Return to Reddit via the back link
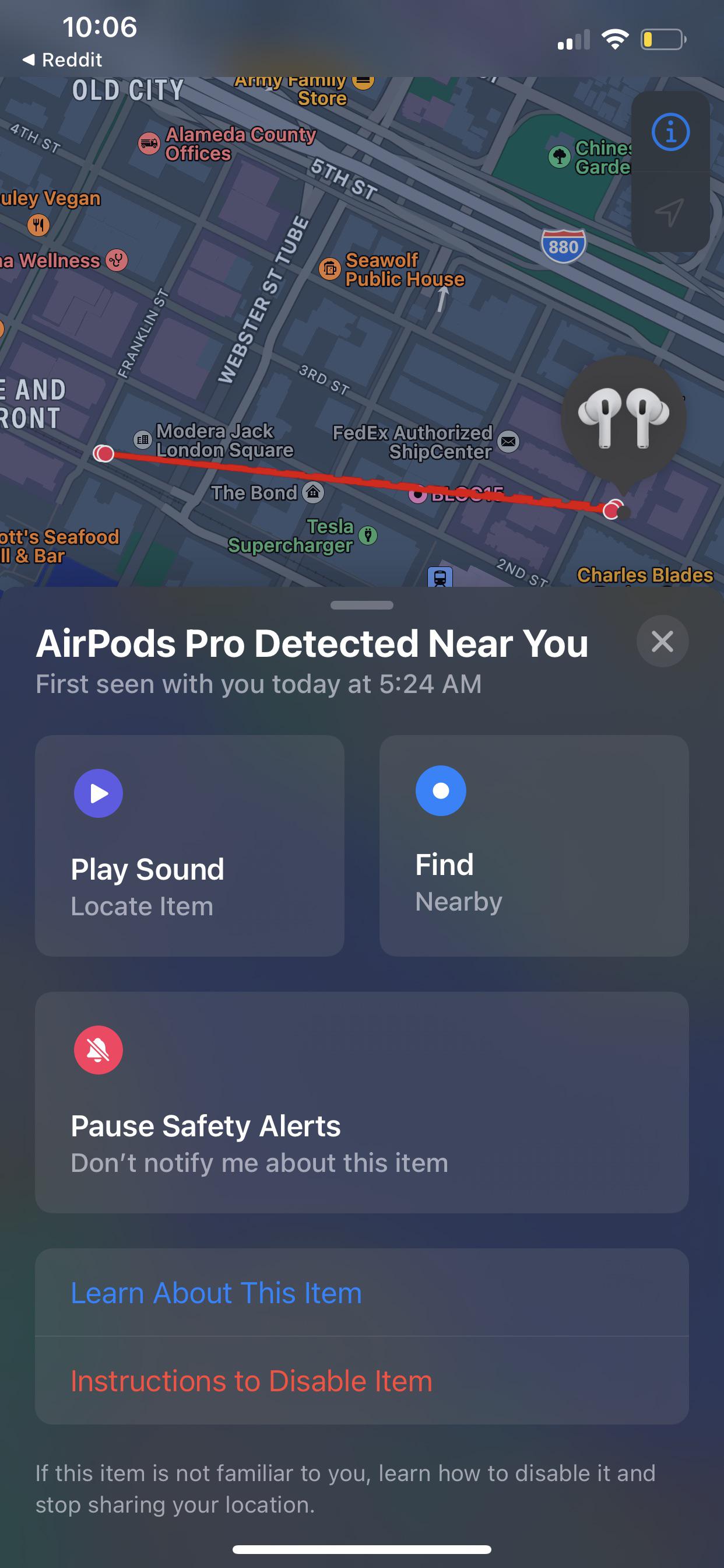724x1568 pixels. click(63, 60)
